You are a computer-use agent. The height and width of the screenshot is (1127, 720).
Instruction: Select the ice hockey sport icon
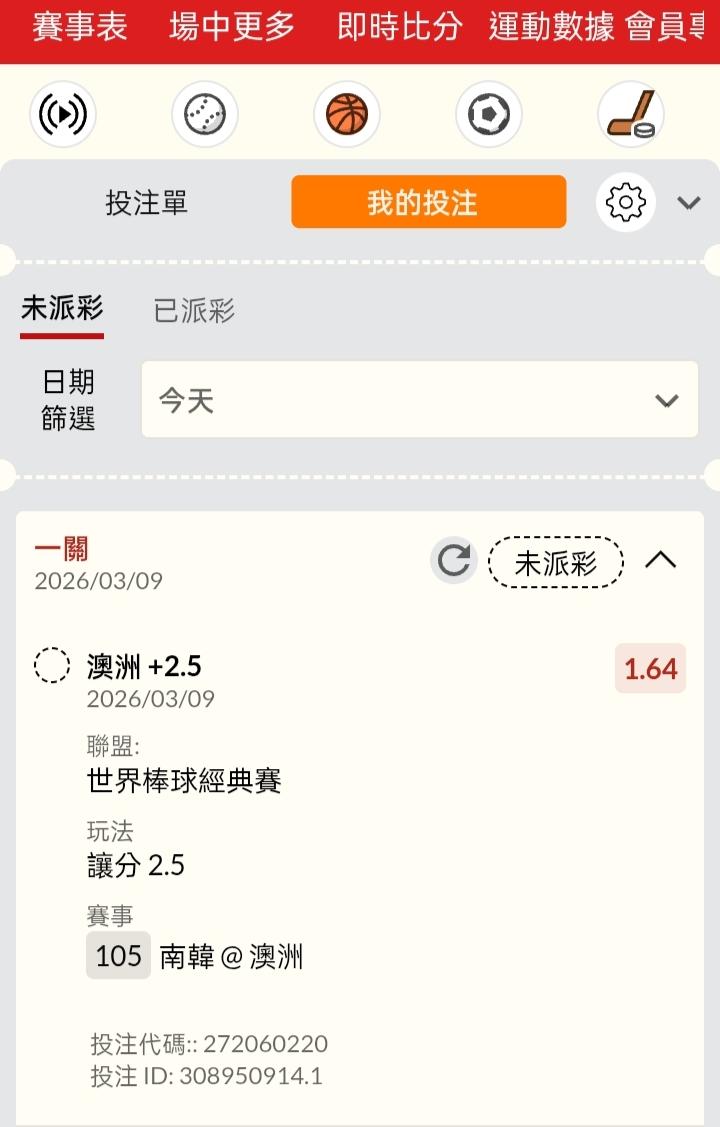pyautogui.click(x=631, y=114)
